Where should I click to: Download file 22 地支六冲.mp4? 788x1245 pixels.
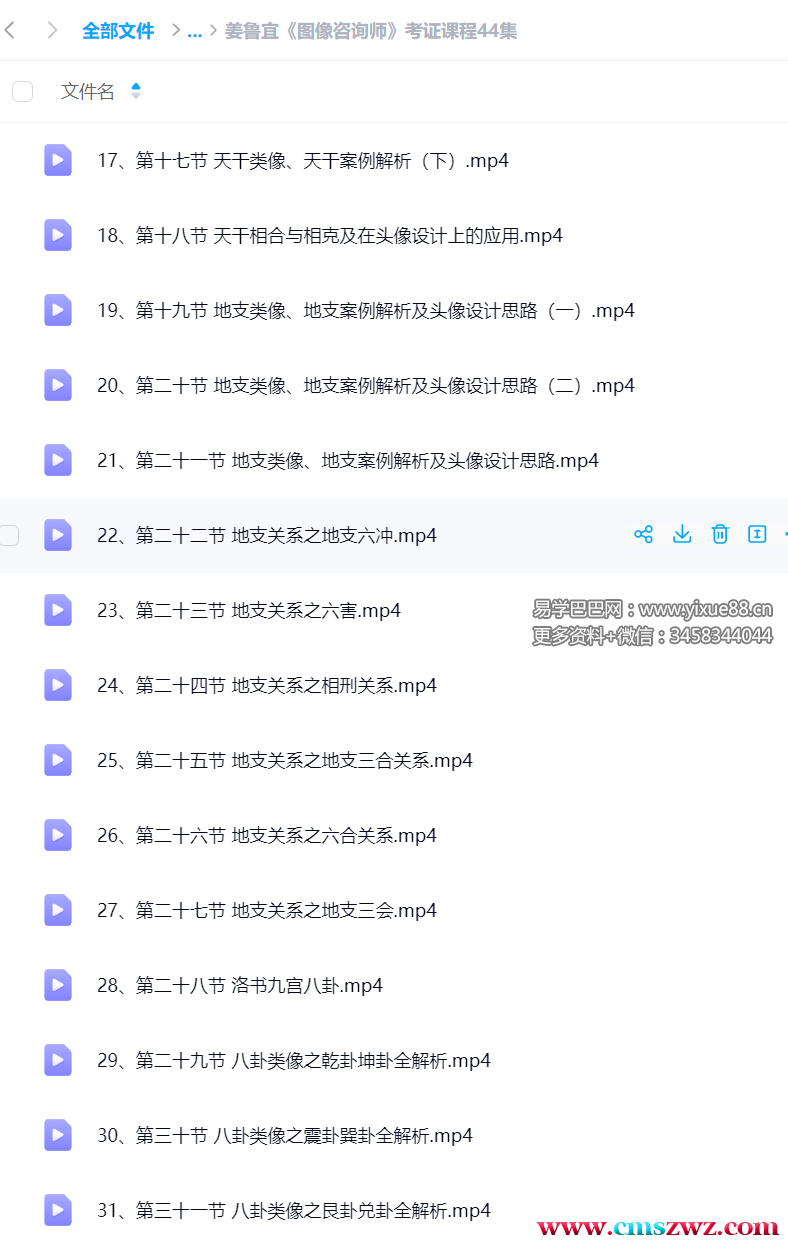pyautogui.click(x=682, y=534)
